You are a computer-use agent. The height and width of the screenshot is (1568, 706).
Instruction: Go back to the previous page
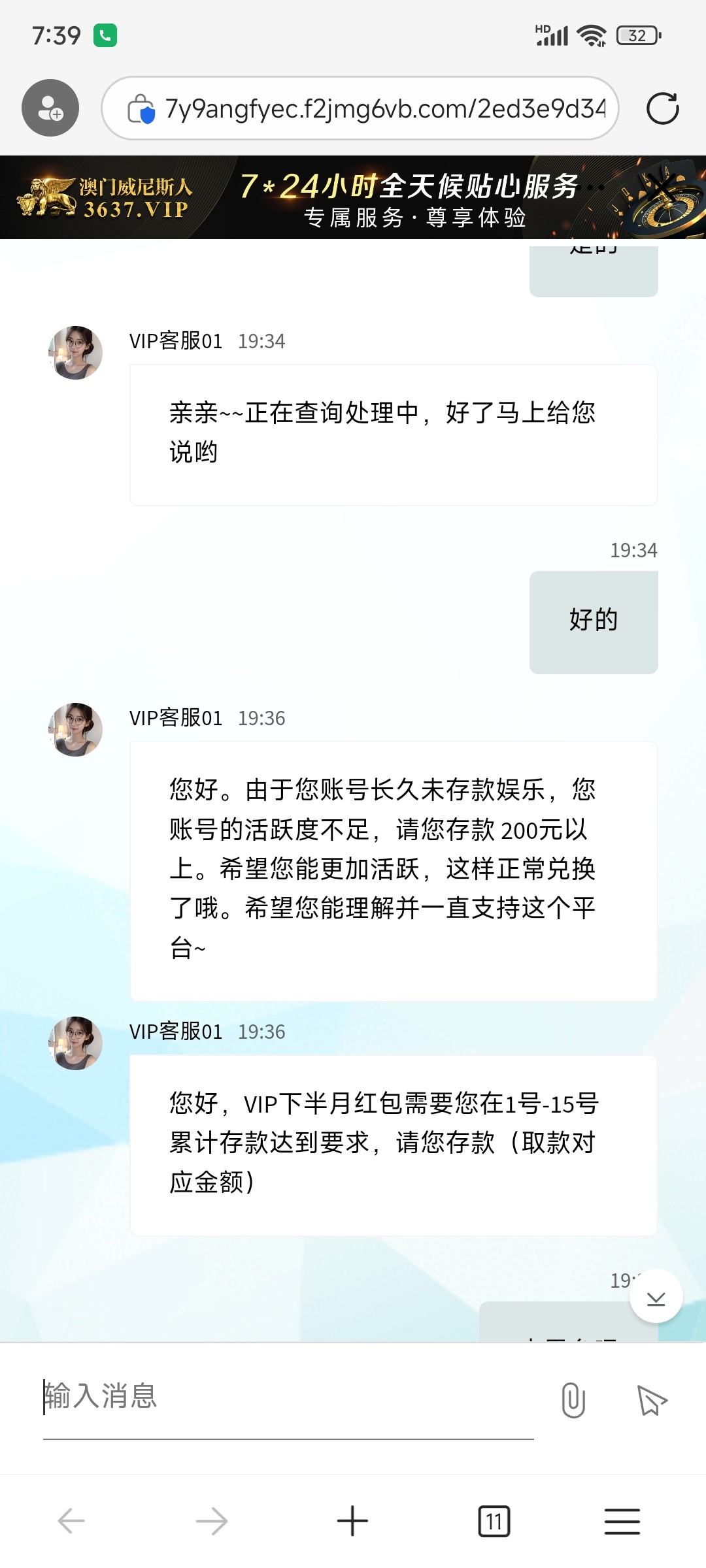71,1521
